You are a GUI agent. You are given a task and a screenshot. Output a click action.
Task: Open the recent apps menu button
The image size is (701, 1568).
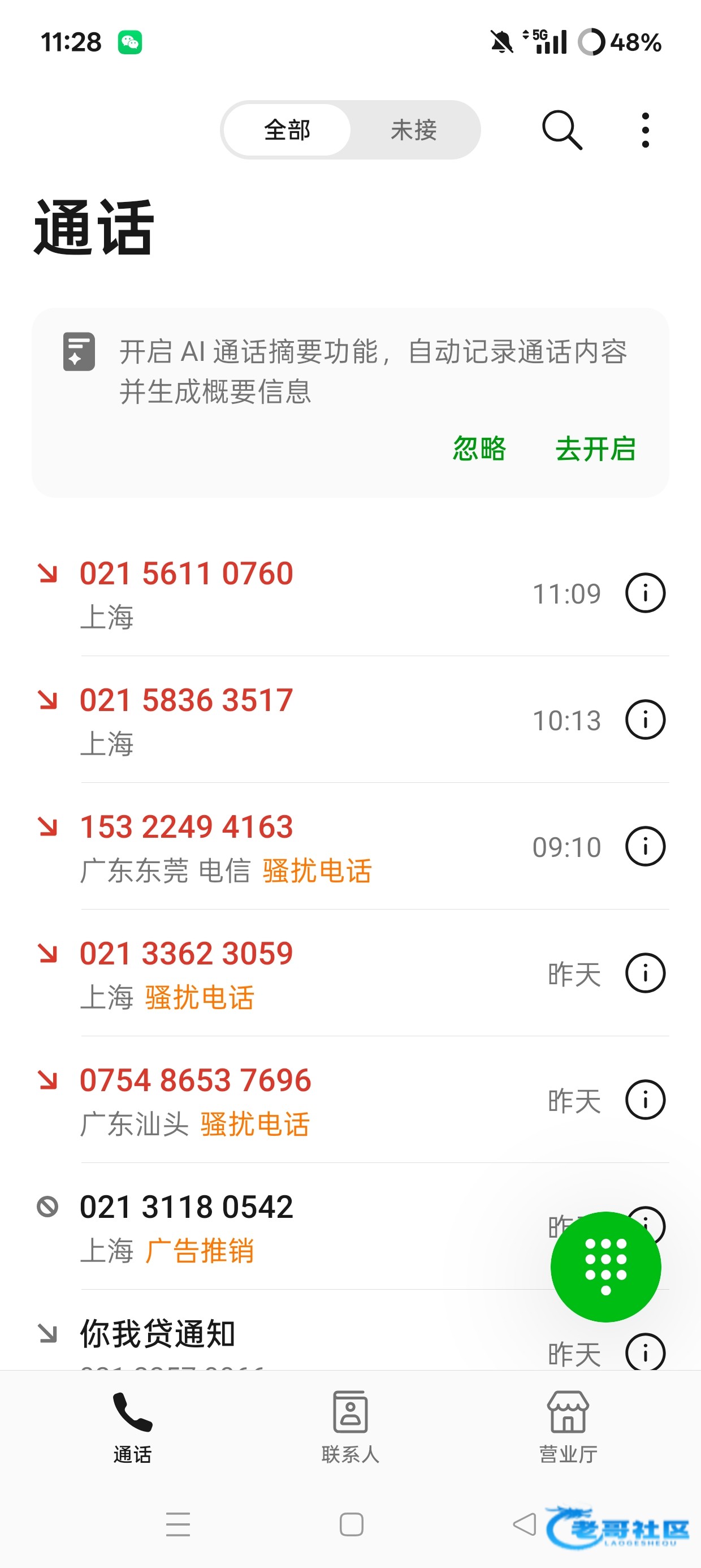tap(178, 1524)
